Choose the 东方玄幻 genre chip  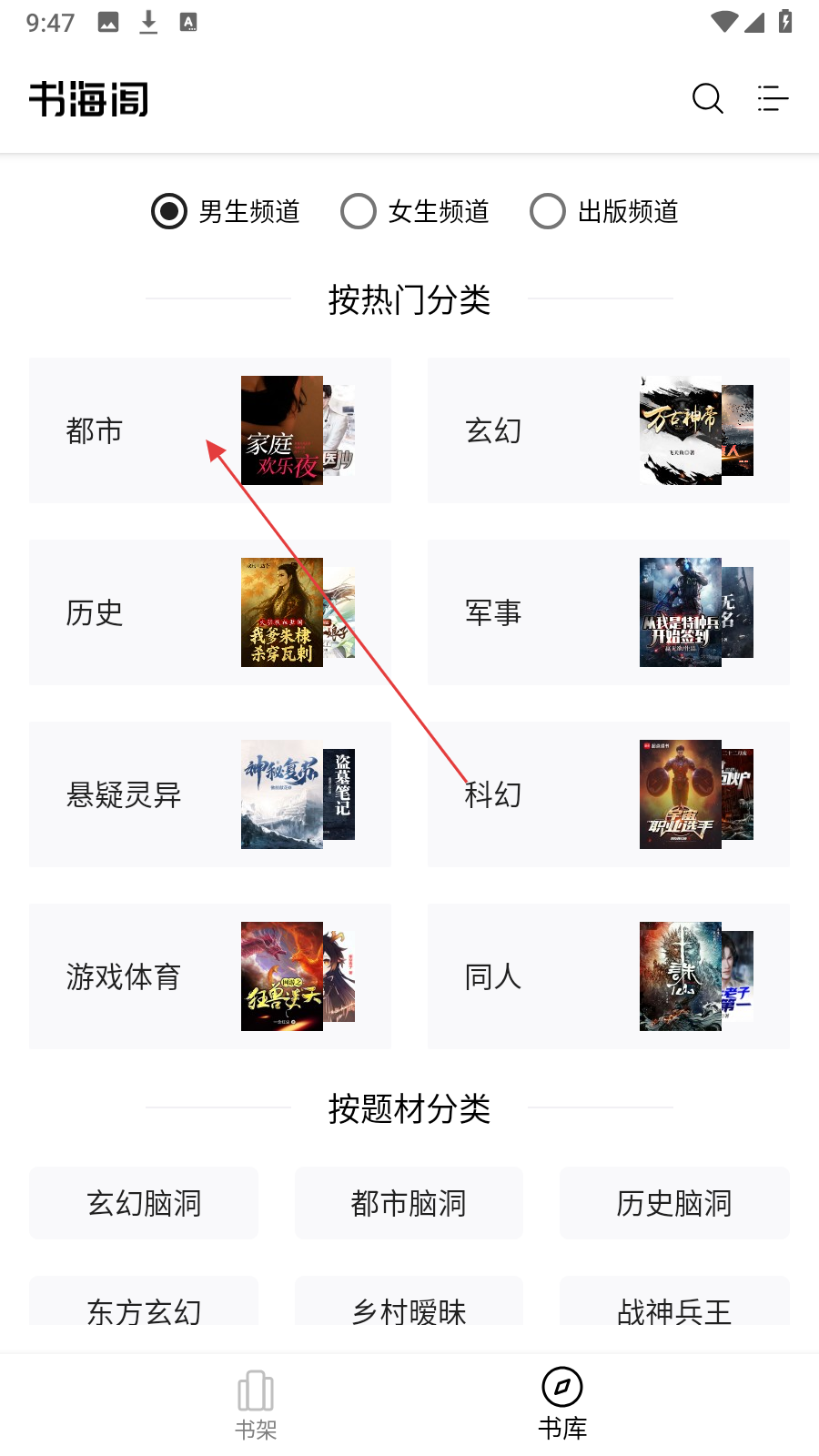[144, 1306]
